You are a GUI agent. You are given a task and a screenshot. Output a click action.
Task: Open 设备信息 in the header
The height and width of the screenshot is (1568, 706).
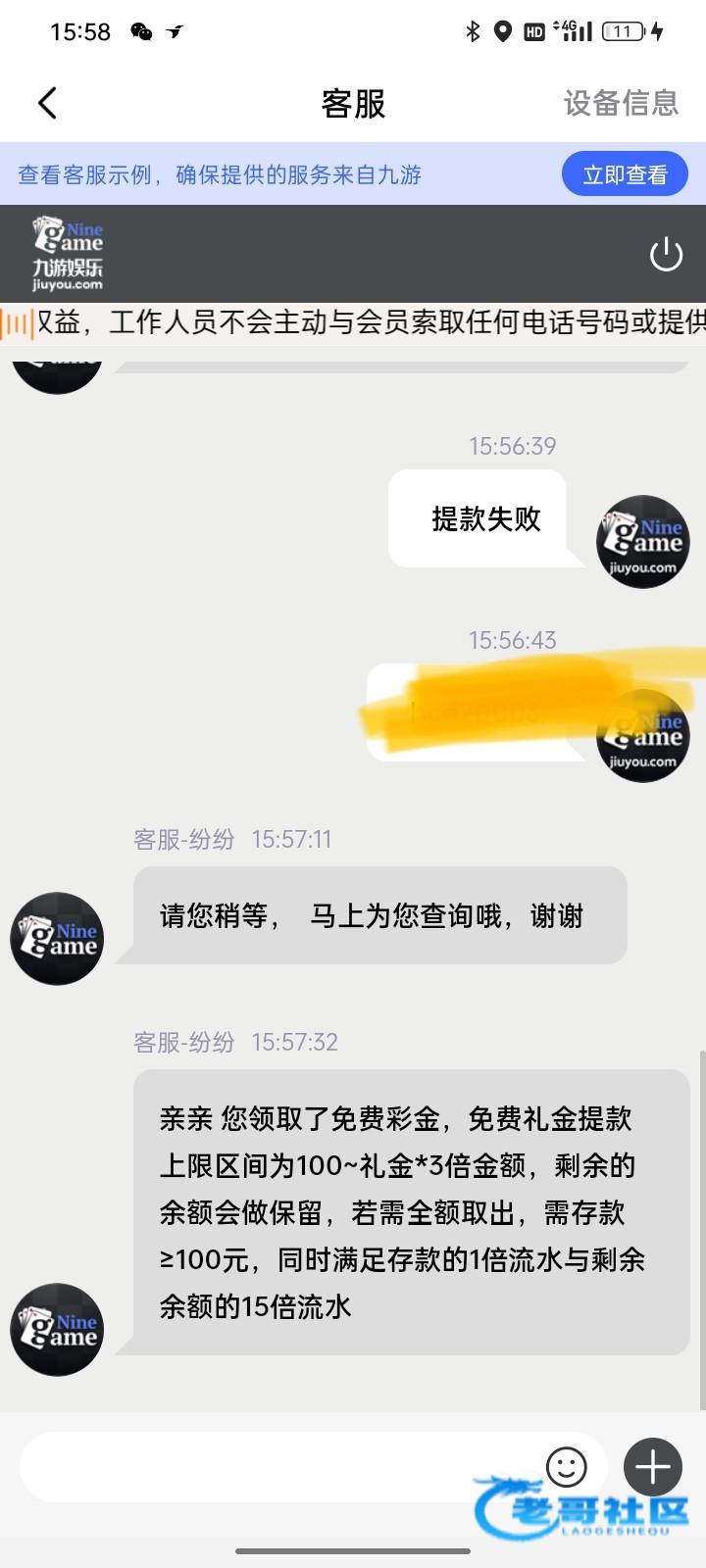point(621,103)
